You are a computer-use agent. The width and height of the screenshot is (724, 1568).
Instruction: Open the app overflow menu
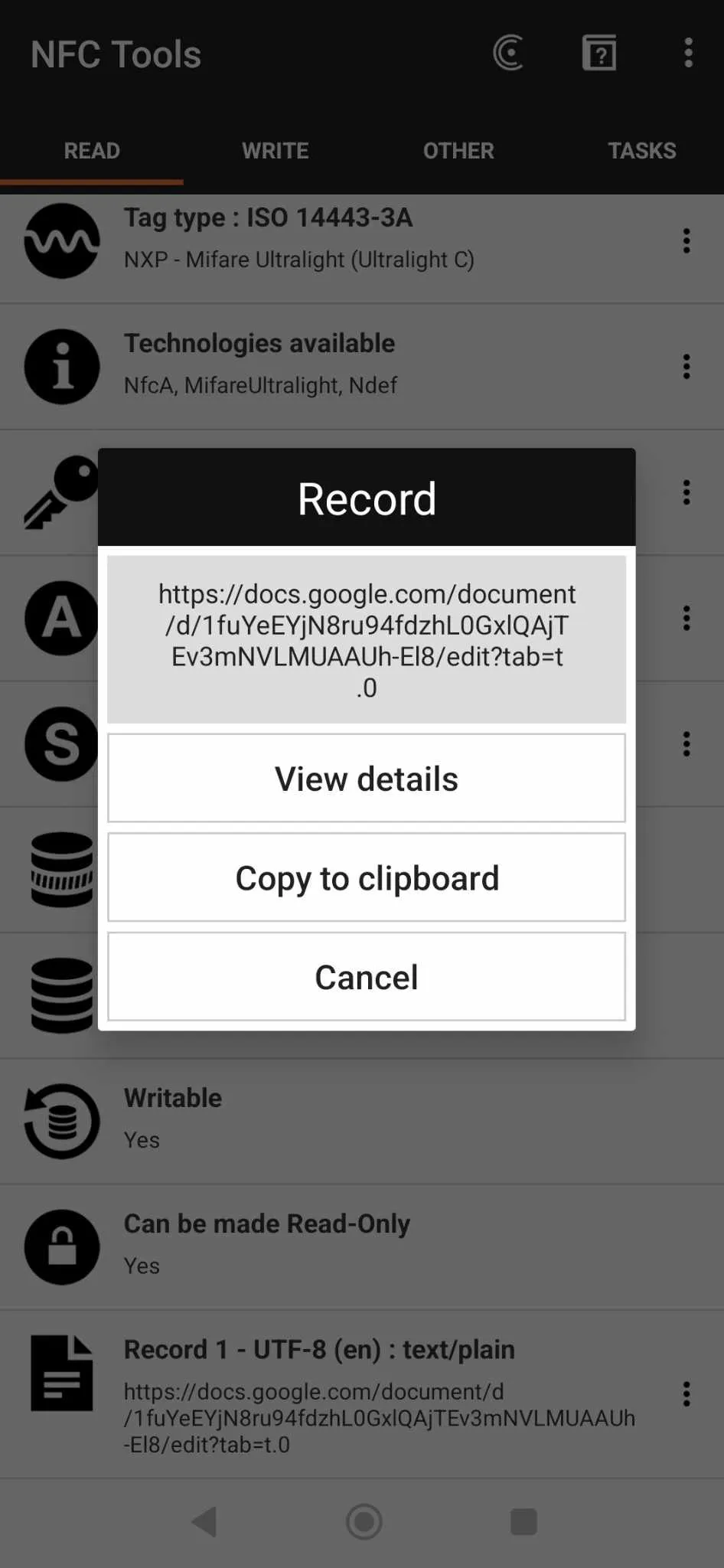pyautogui.click(x=688, y=54)
